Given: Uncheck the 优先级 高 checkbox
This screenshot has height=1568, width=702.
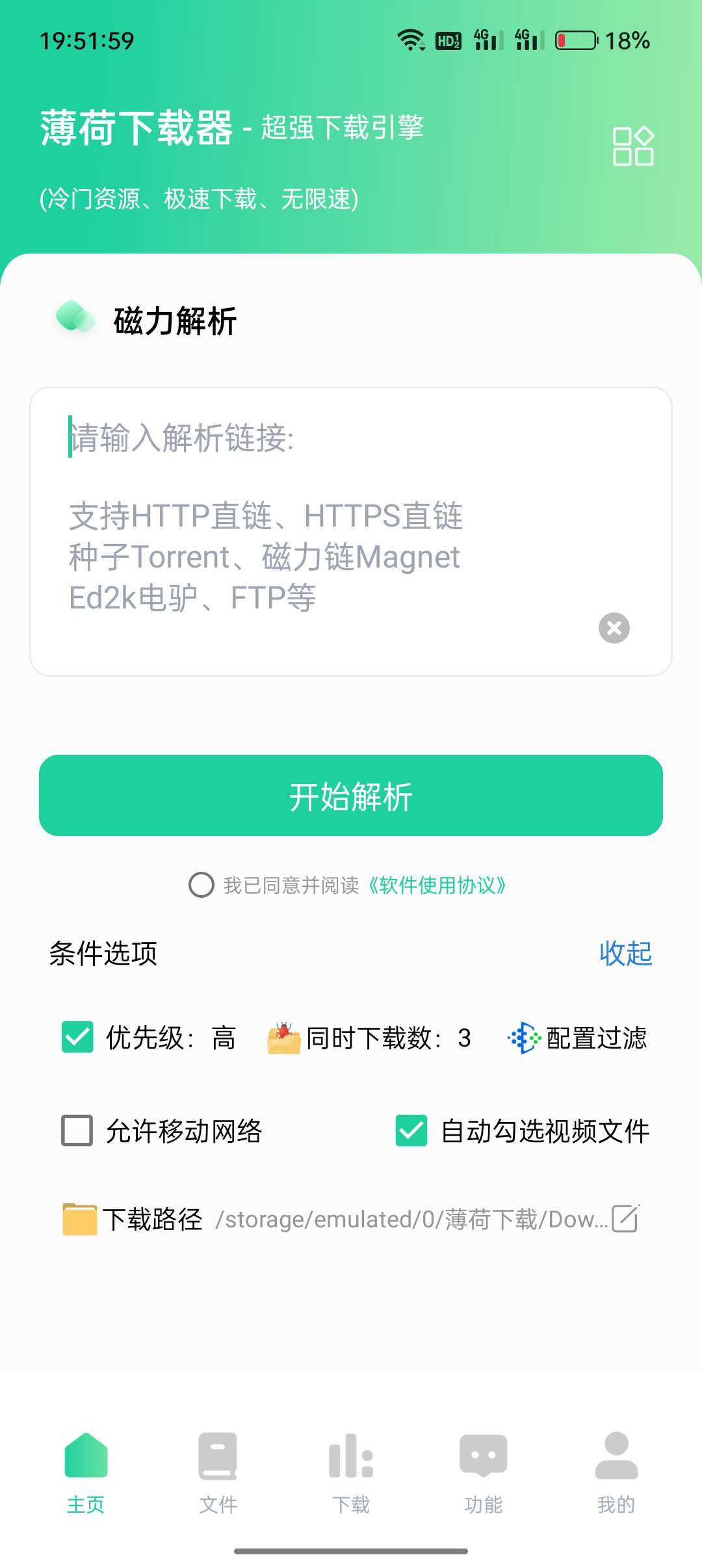Looking at the screenshot, I should pyautogui.click(x=77, y=1037).
